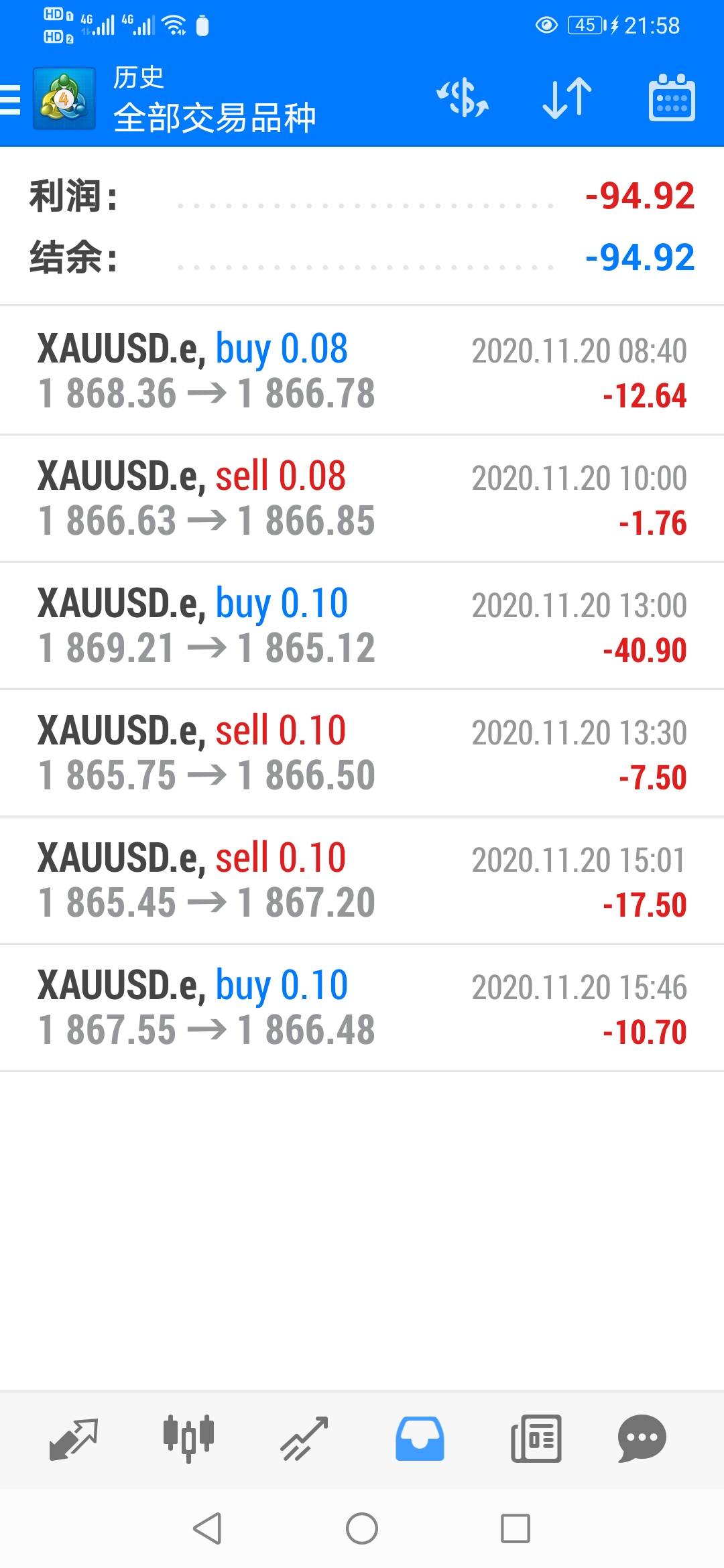This screenshot has width=724, height=1568.
Task: Select the buy 0.10 trade at 13:00
Action: [362, 625]
